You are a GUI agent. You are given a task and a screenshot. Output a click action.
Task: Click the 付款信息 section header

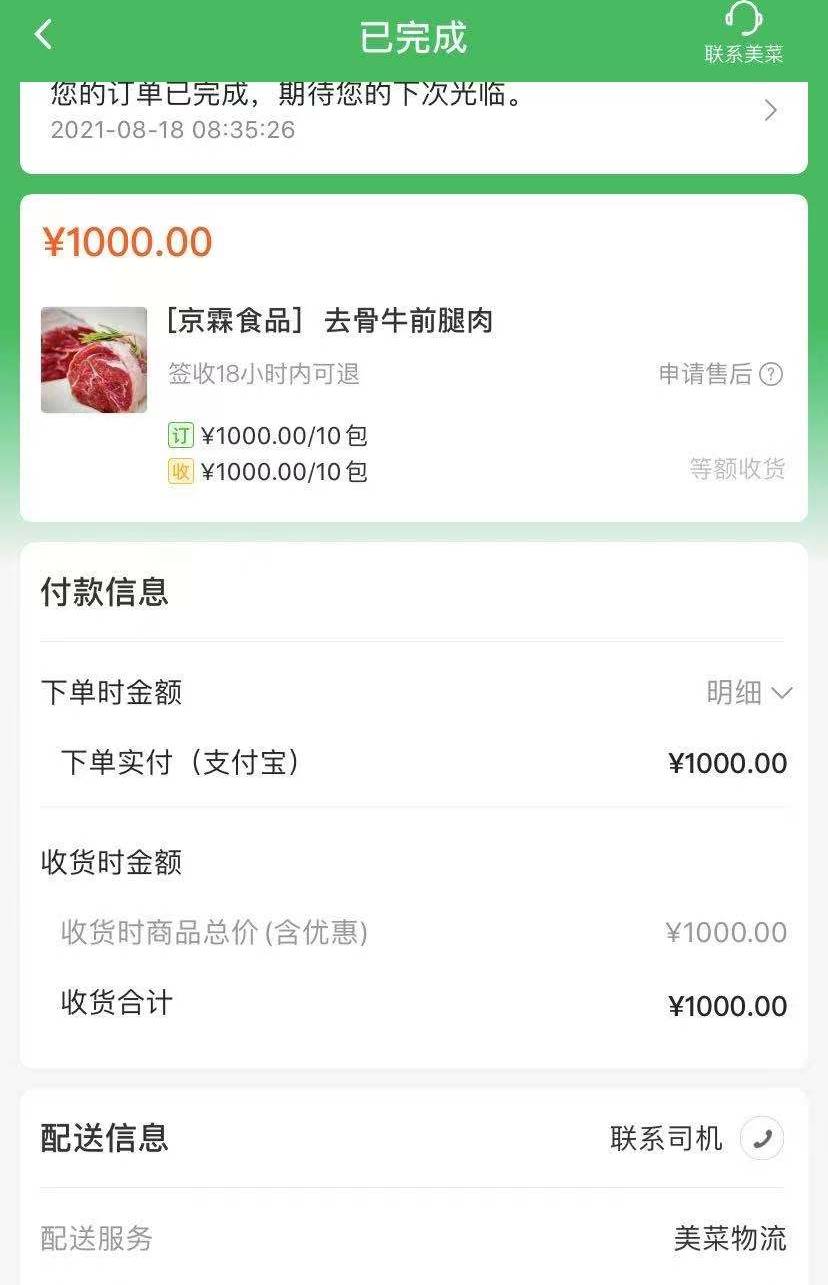(x=104, y=592)
